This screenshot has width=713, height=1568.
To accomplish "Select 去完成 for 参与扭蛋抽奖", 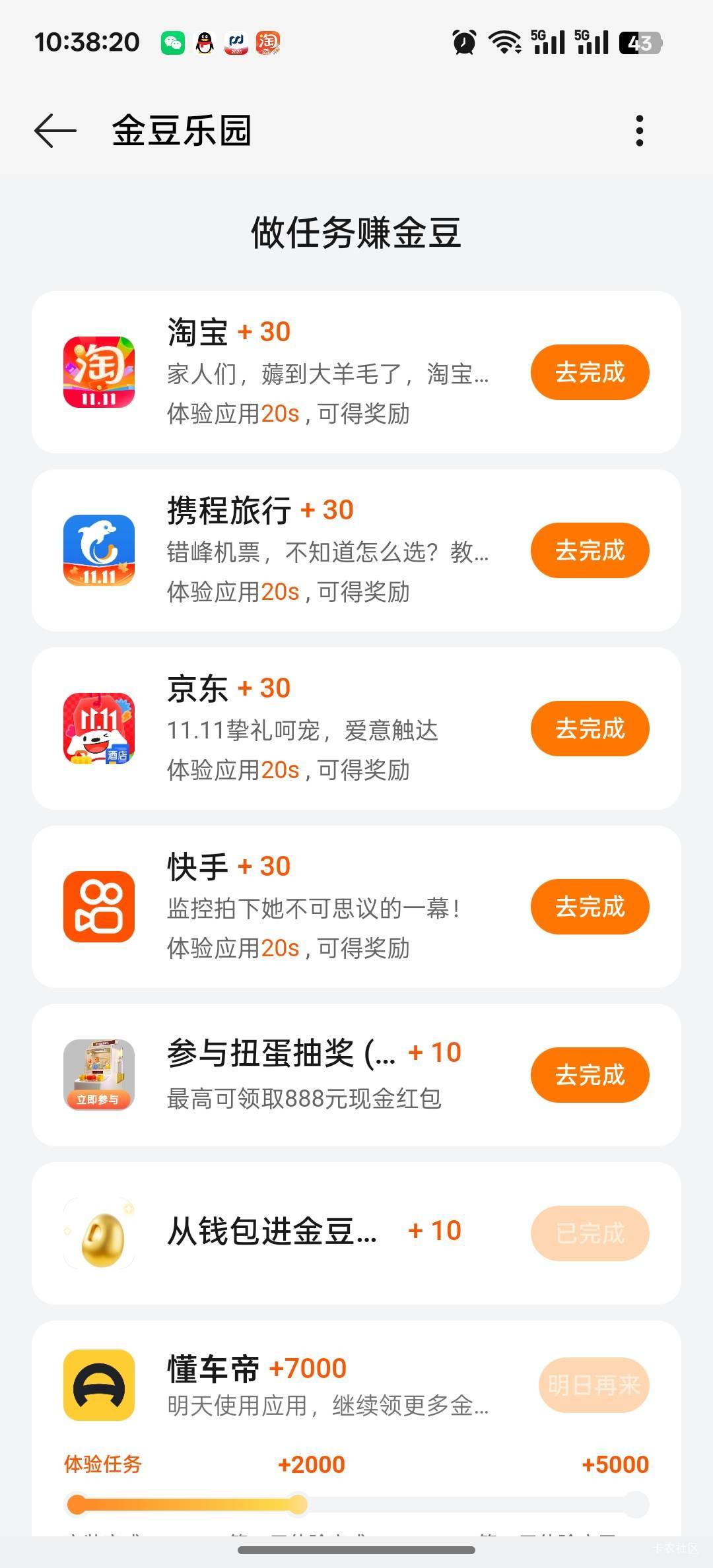I will click(x=590, y=1075).
